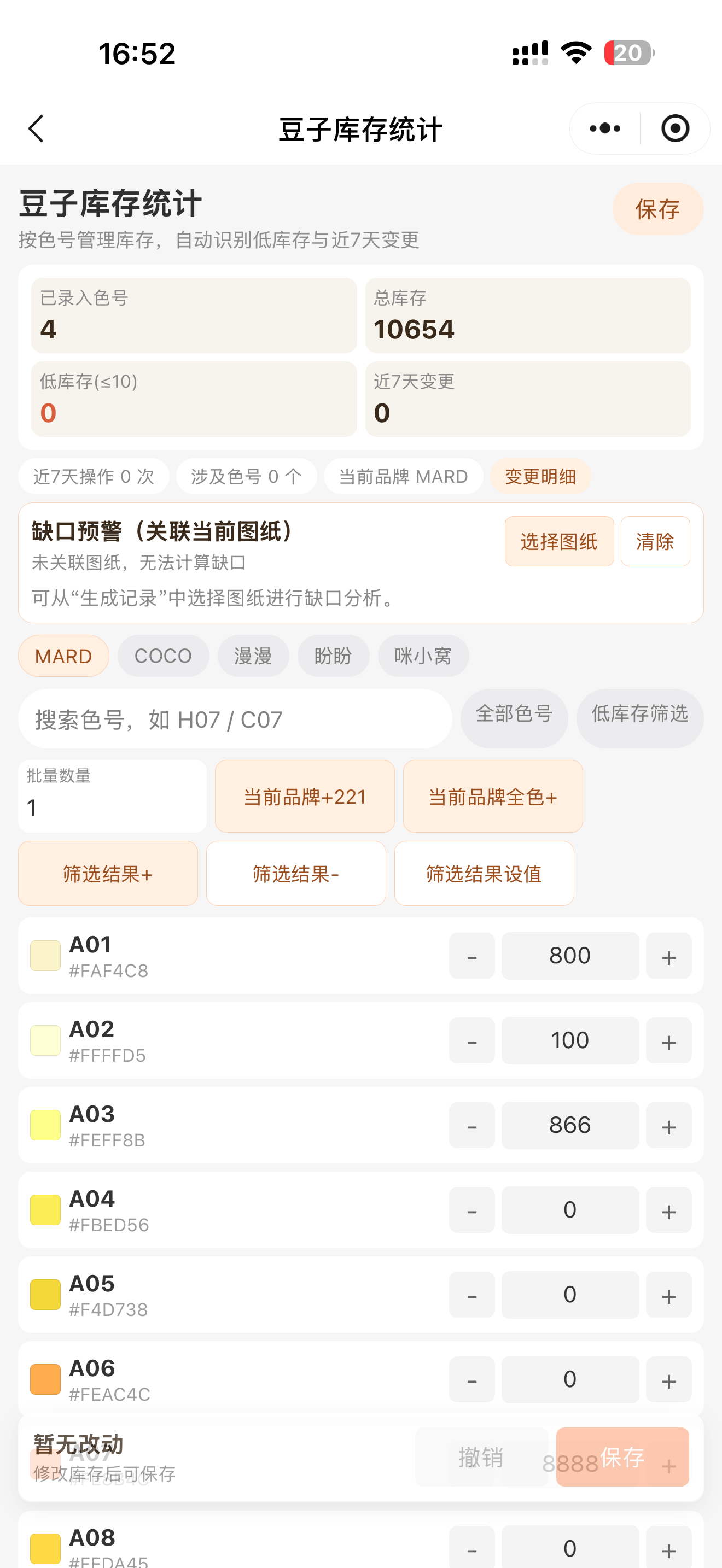
Task: Enable the 全部色号 view
Action: pyautogui.click(x=514, y=718)
